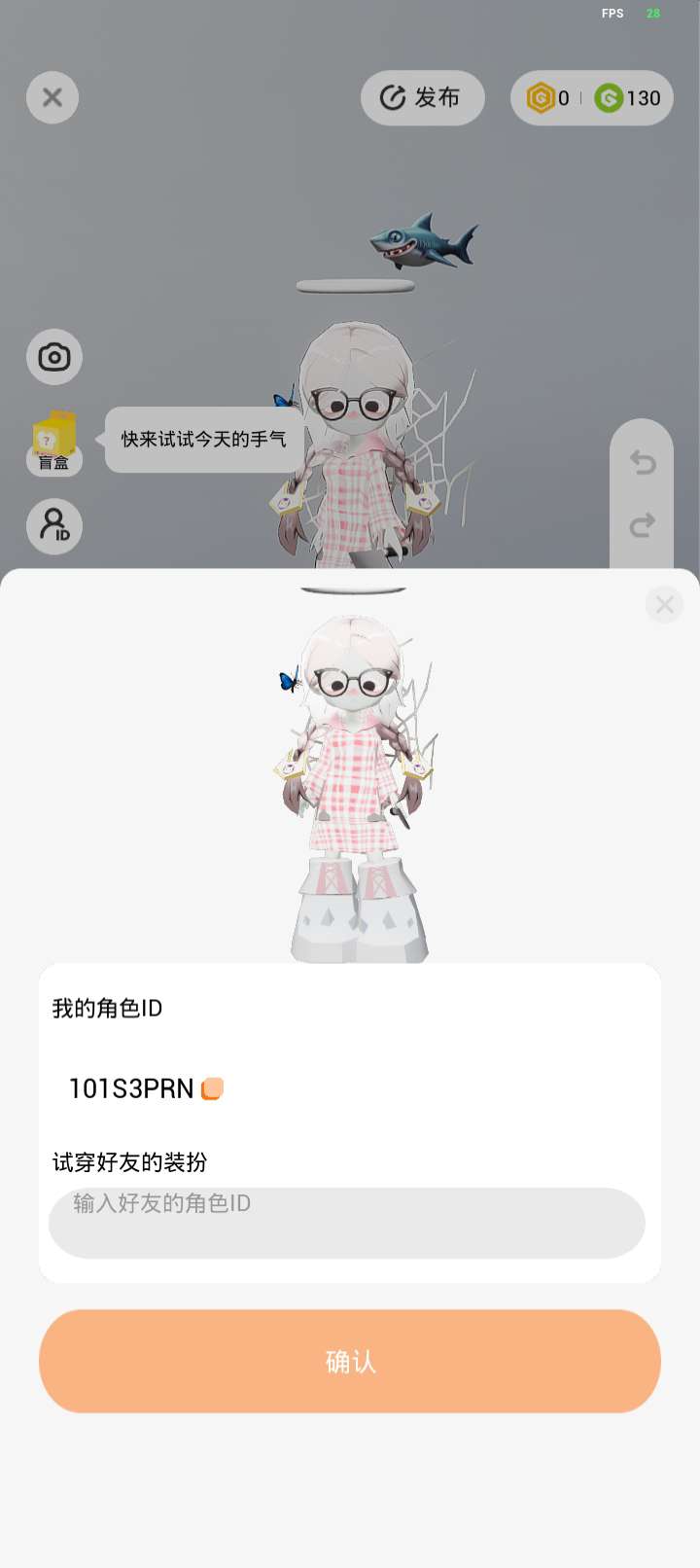700x1568 pixels.
Task: Focus the friend's character ID input field
Action: pyautogui.click(x=347, y=1223)
